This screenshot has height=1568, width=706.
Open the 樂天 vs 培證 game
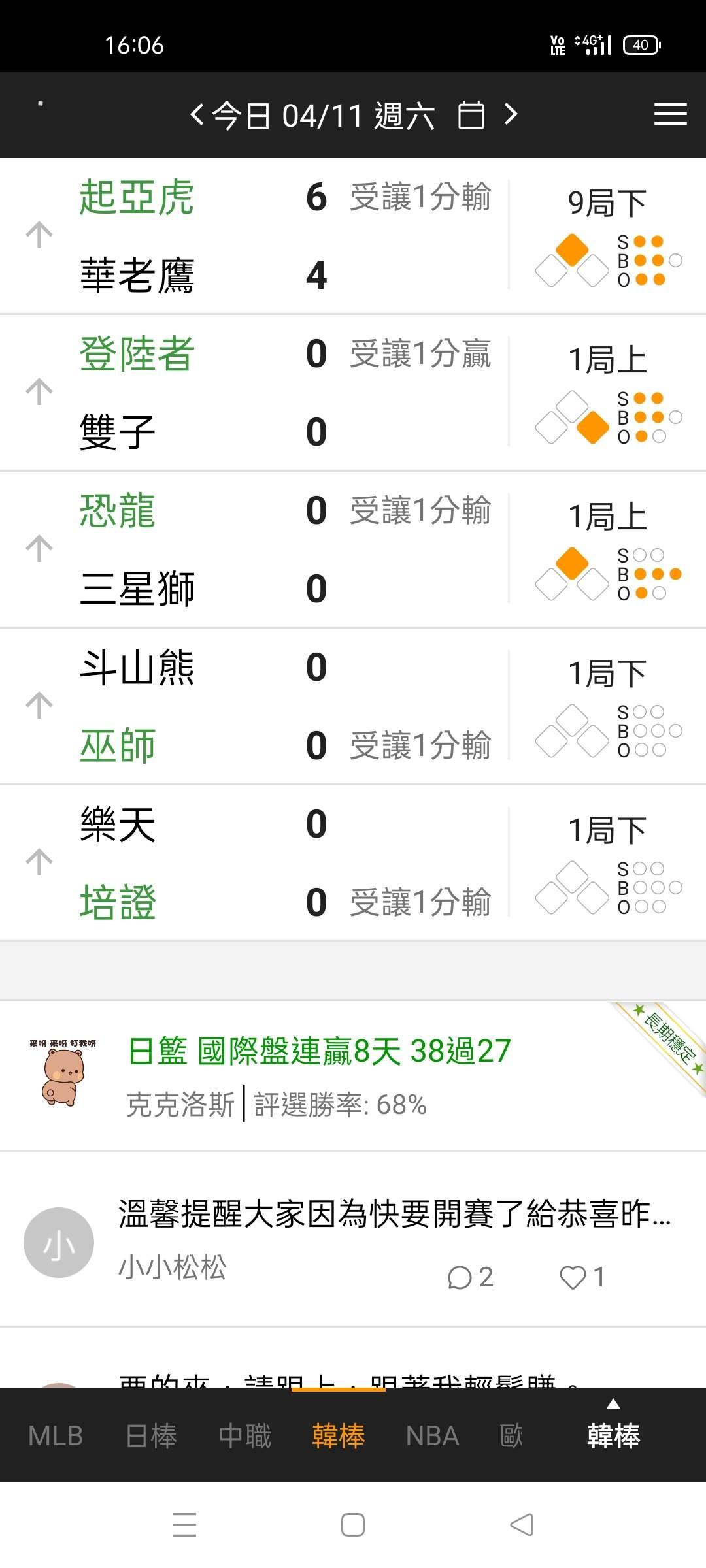click(x=353, y=863)
